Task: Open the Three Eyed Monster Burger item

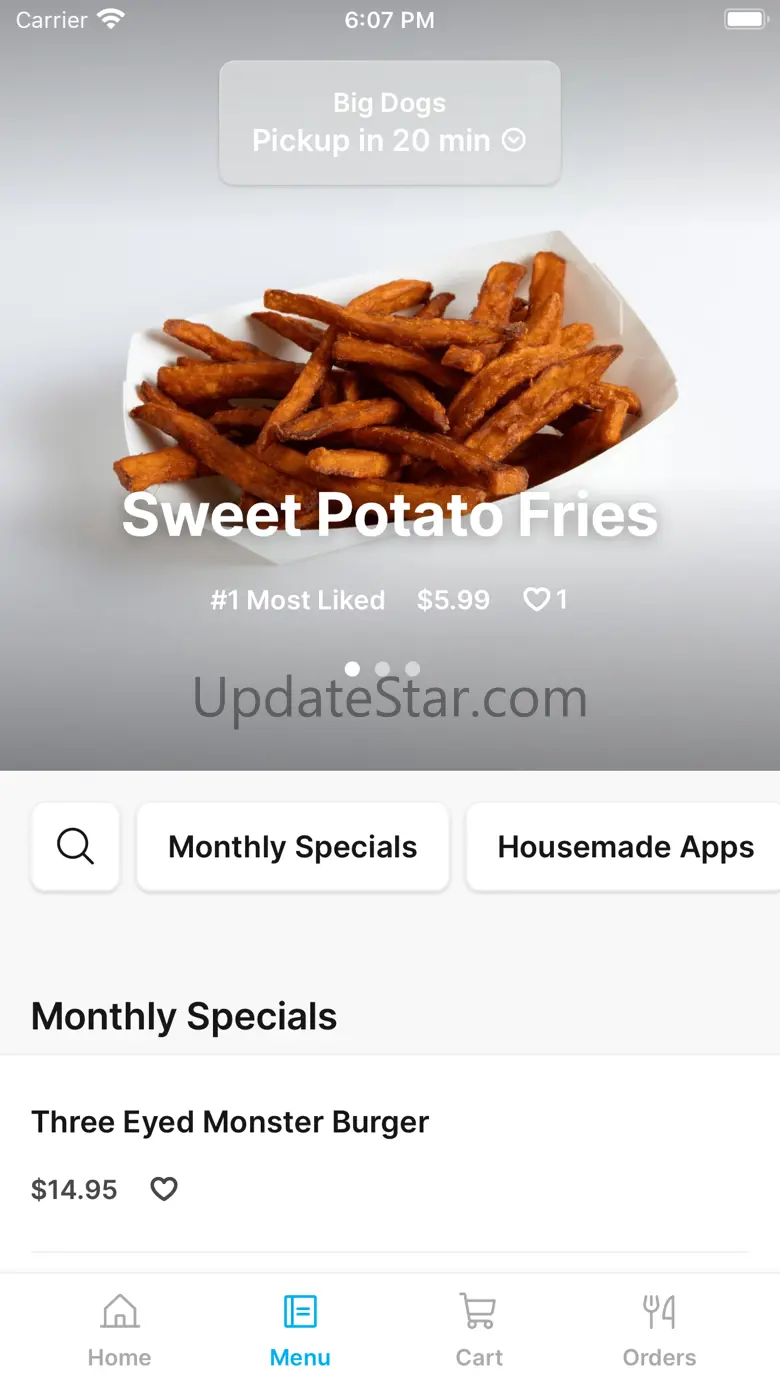Action: pos(230,1122)
